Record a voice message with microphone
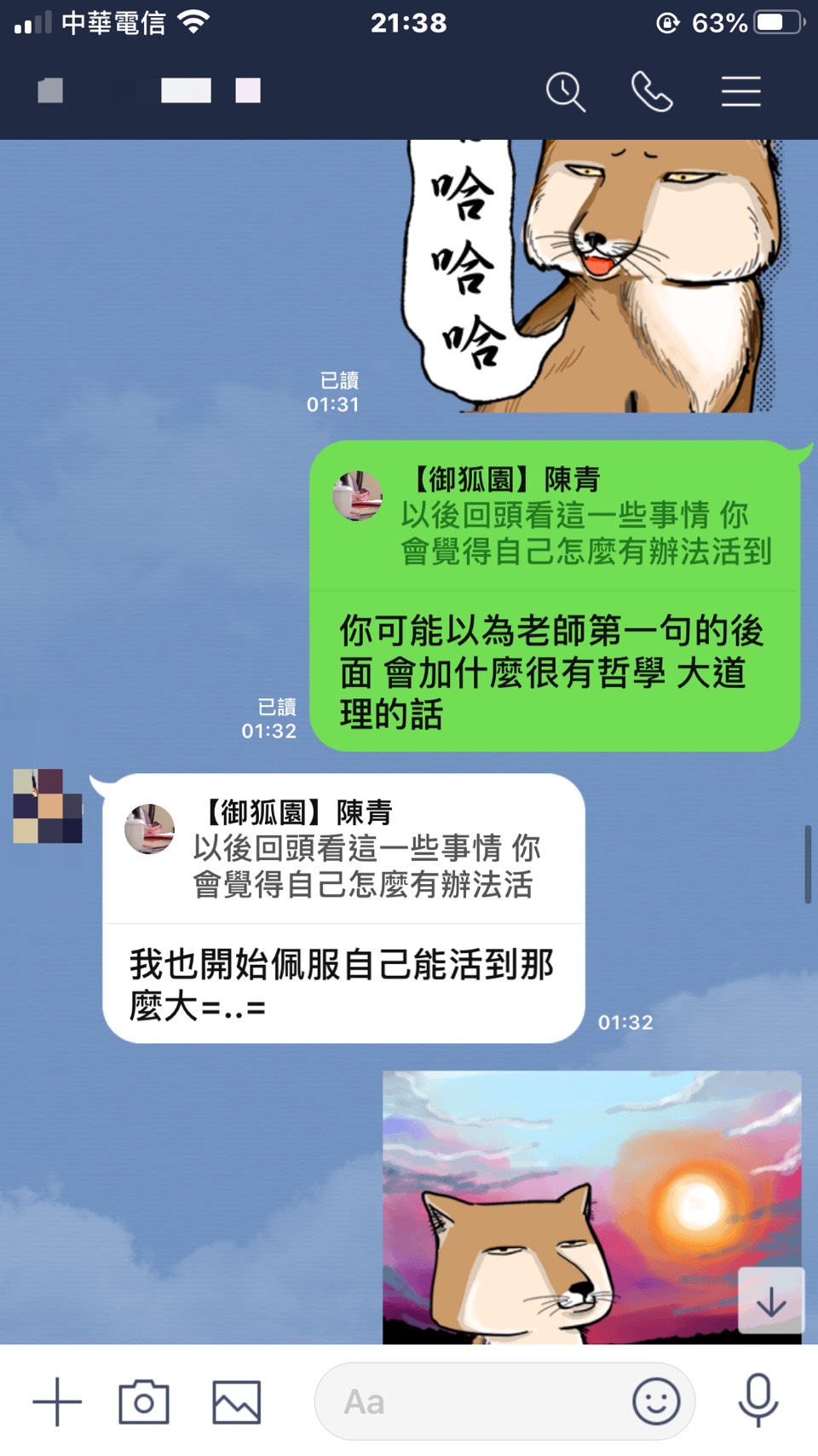Screen dimensions: 818x1456 tap(758, 1401)
